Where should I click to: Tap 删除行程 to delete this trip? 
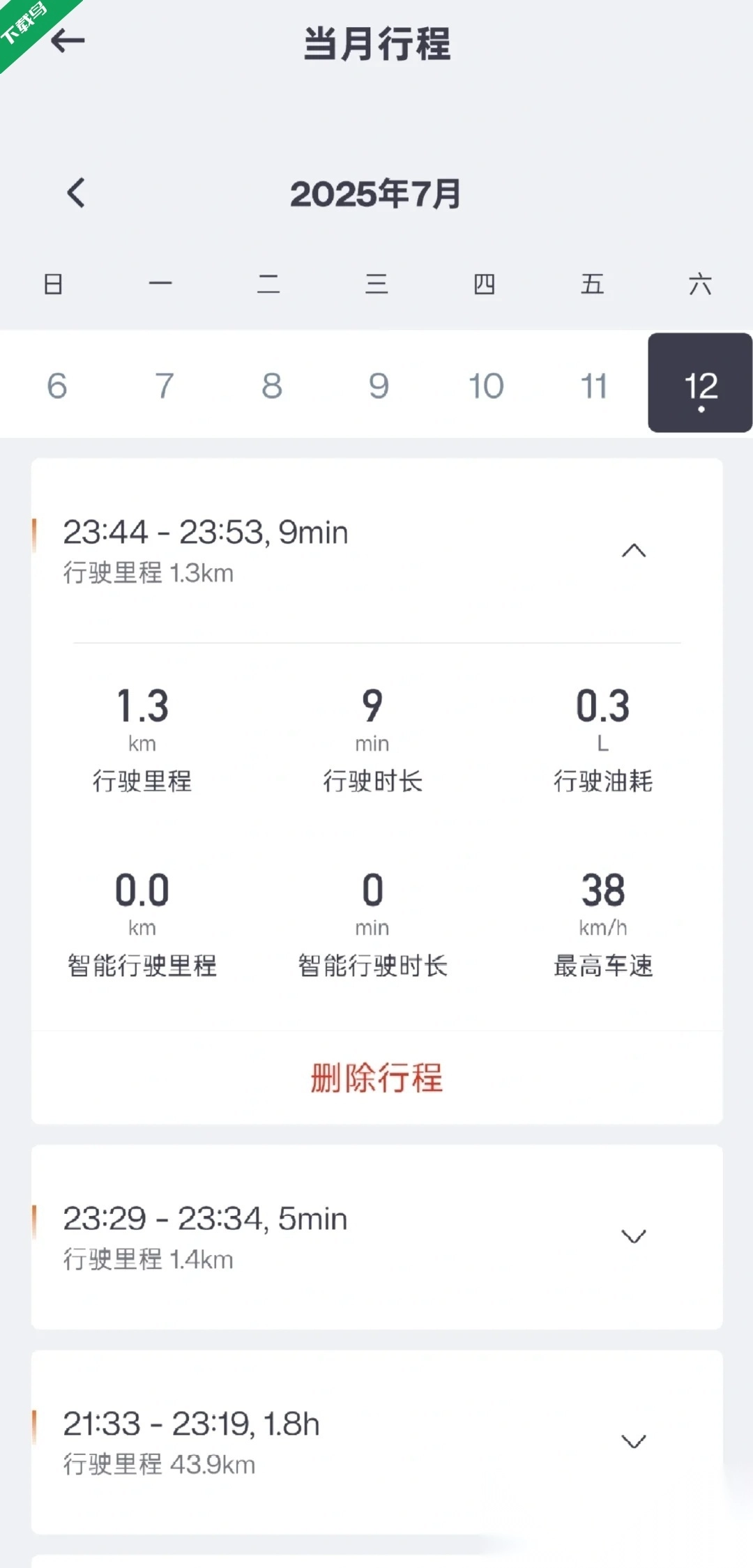pyautogui.click(x=376, y=1078)
